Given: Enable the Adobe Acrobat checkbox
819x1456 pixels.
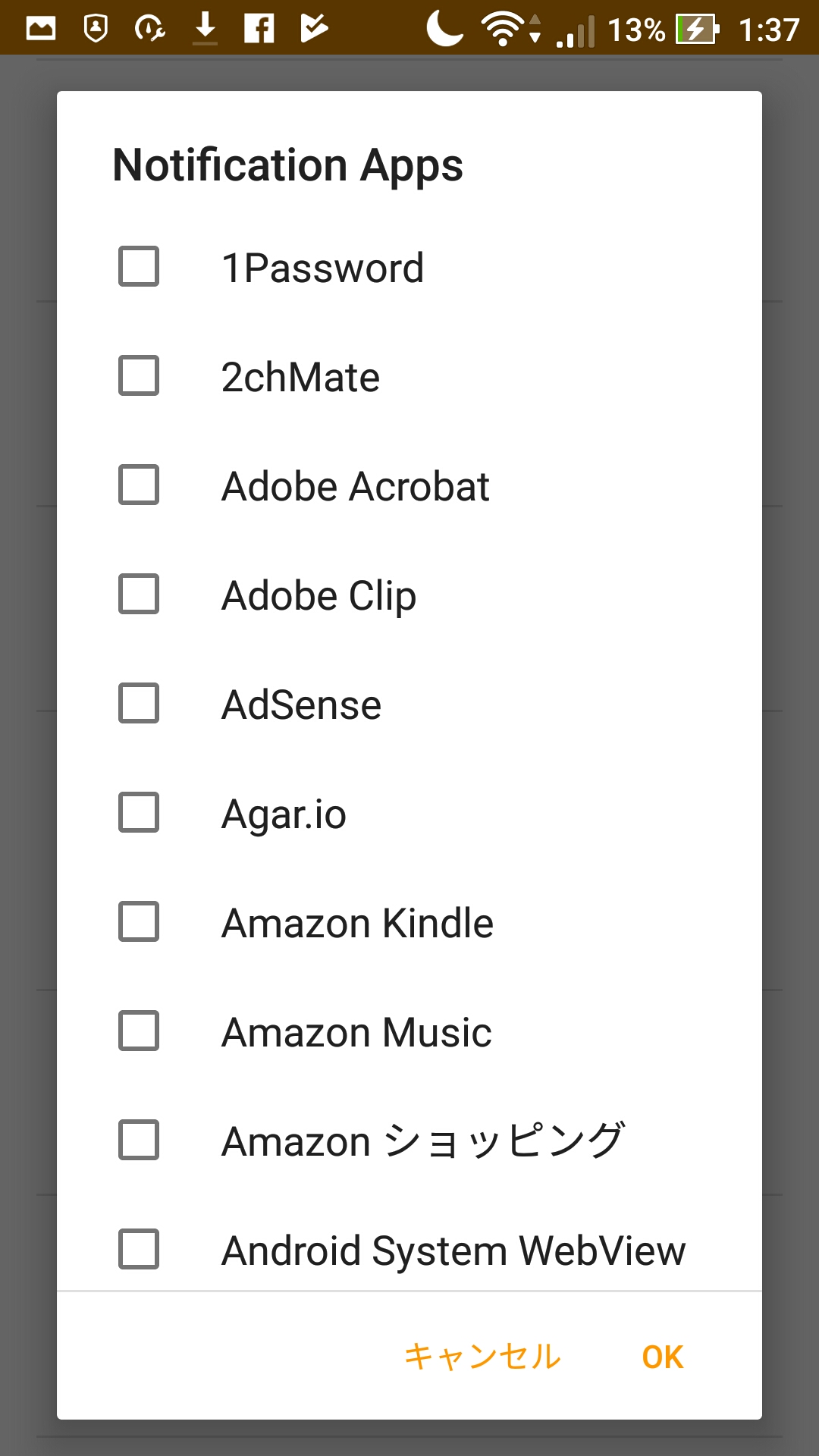Looking at the screenshot, I should (139, 485).
